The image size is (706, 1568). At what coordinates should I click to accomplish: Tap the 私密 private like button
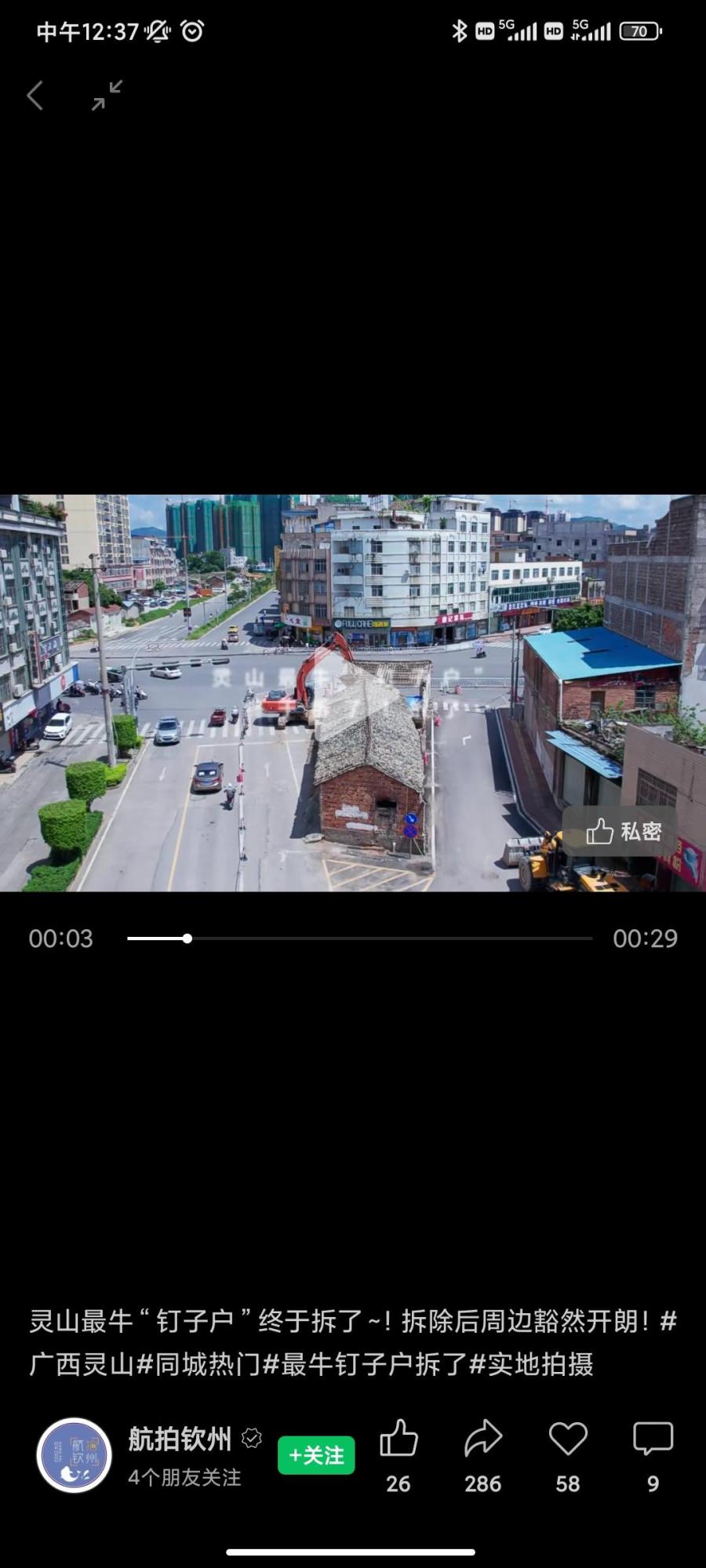pos(623,831)
